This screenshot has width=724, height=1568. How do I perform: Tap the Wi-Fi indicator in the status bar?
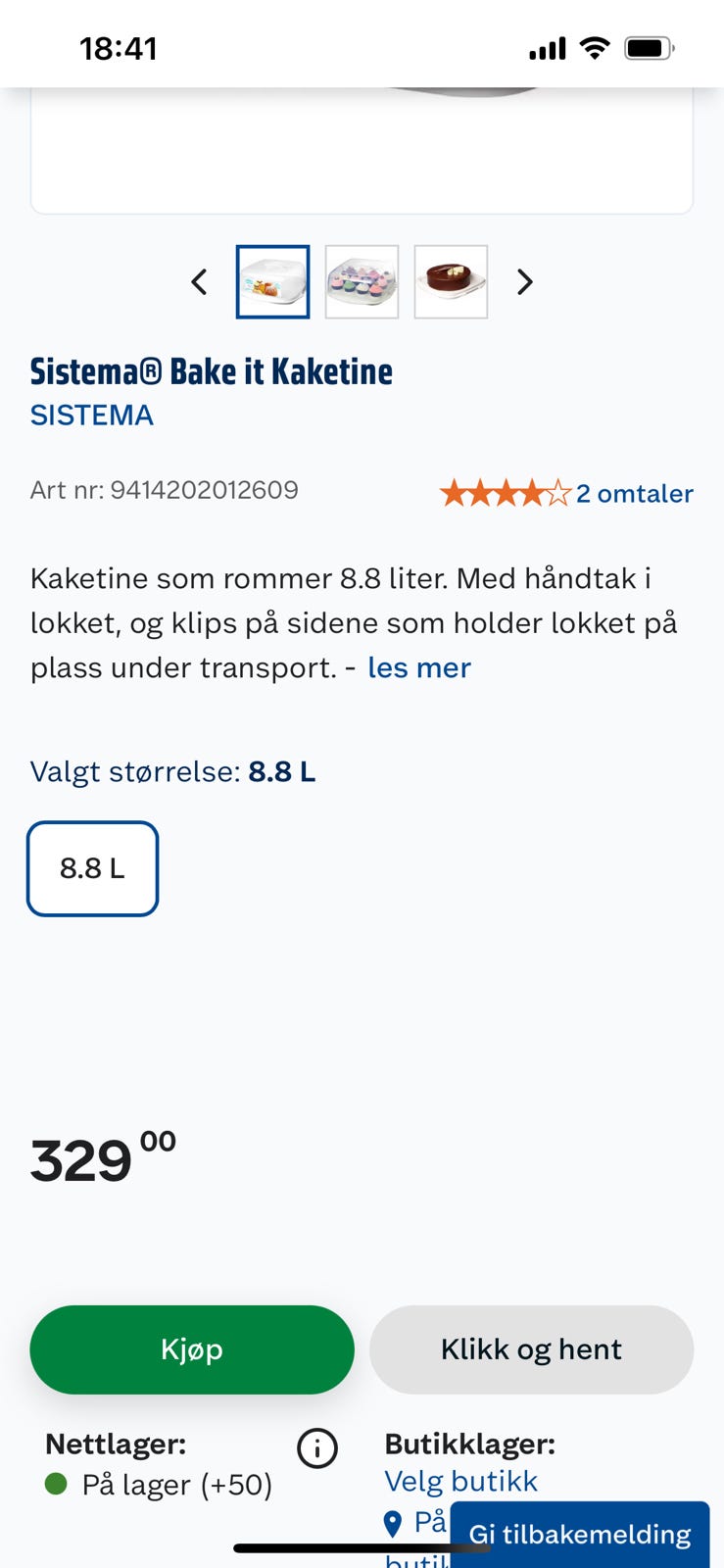coord(594,46)
